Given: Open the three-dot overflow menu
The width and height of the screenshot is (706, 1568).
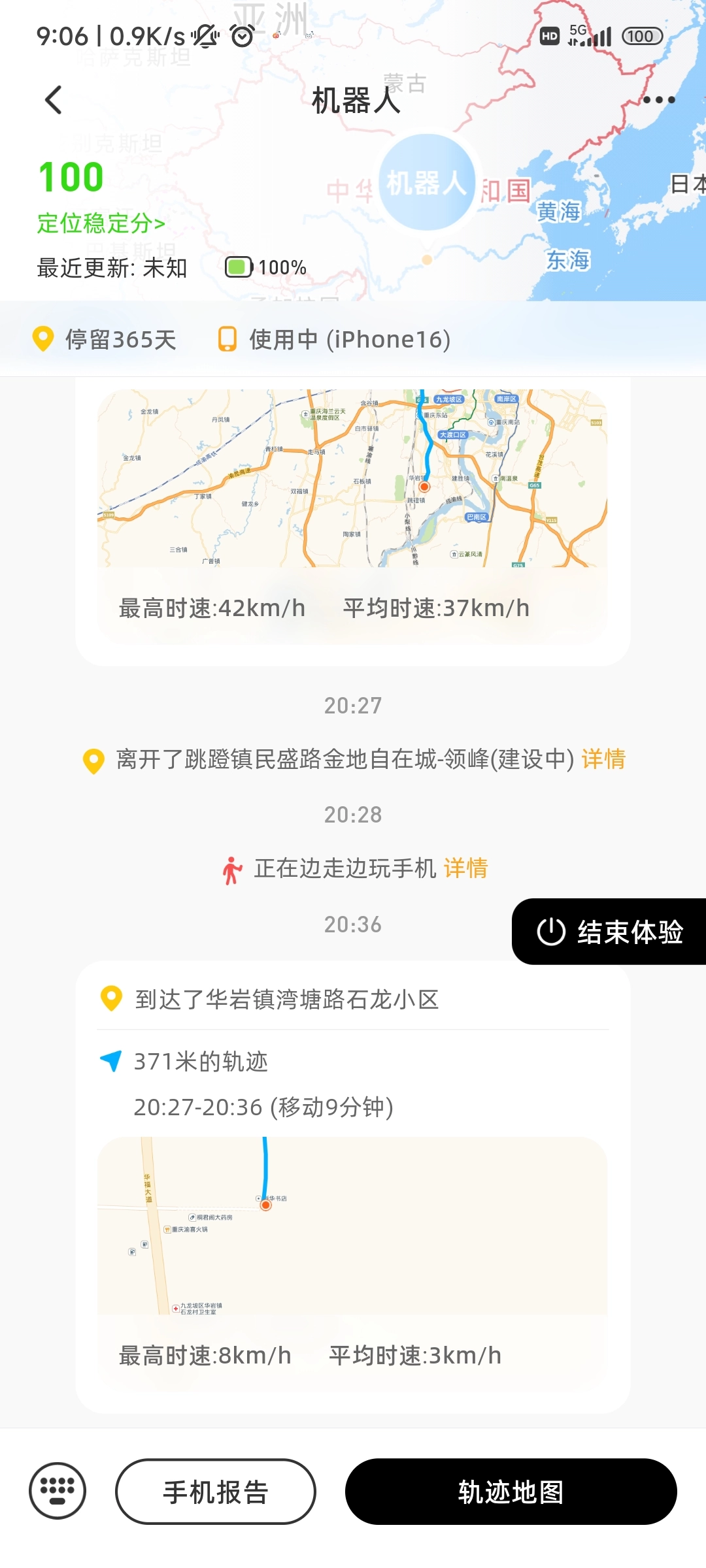Looking at the screenshot, I should [658, 100].
